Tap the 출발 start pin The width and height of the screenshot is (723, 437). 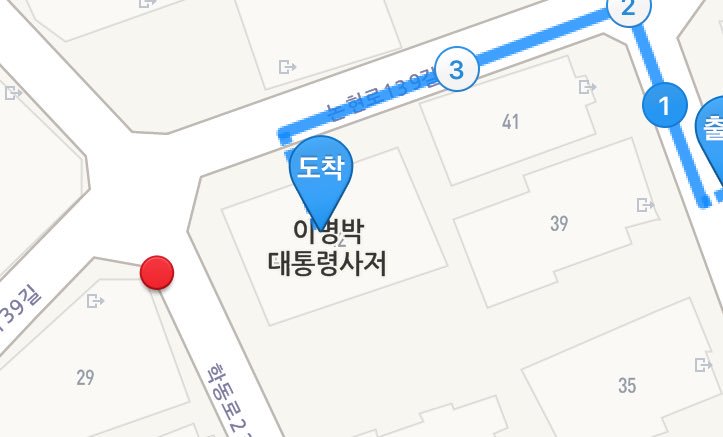713,129
